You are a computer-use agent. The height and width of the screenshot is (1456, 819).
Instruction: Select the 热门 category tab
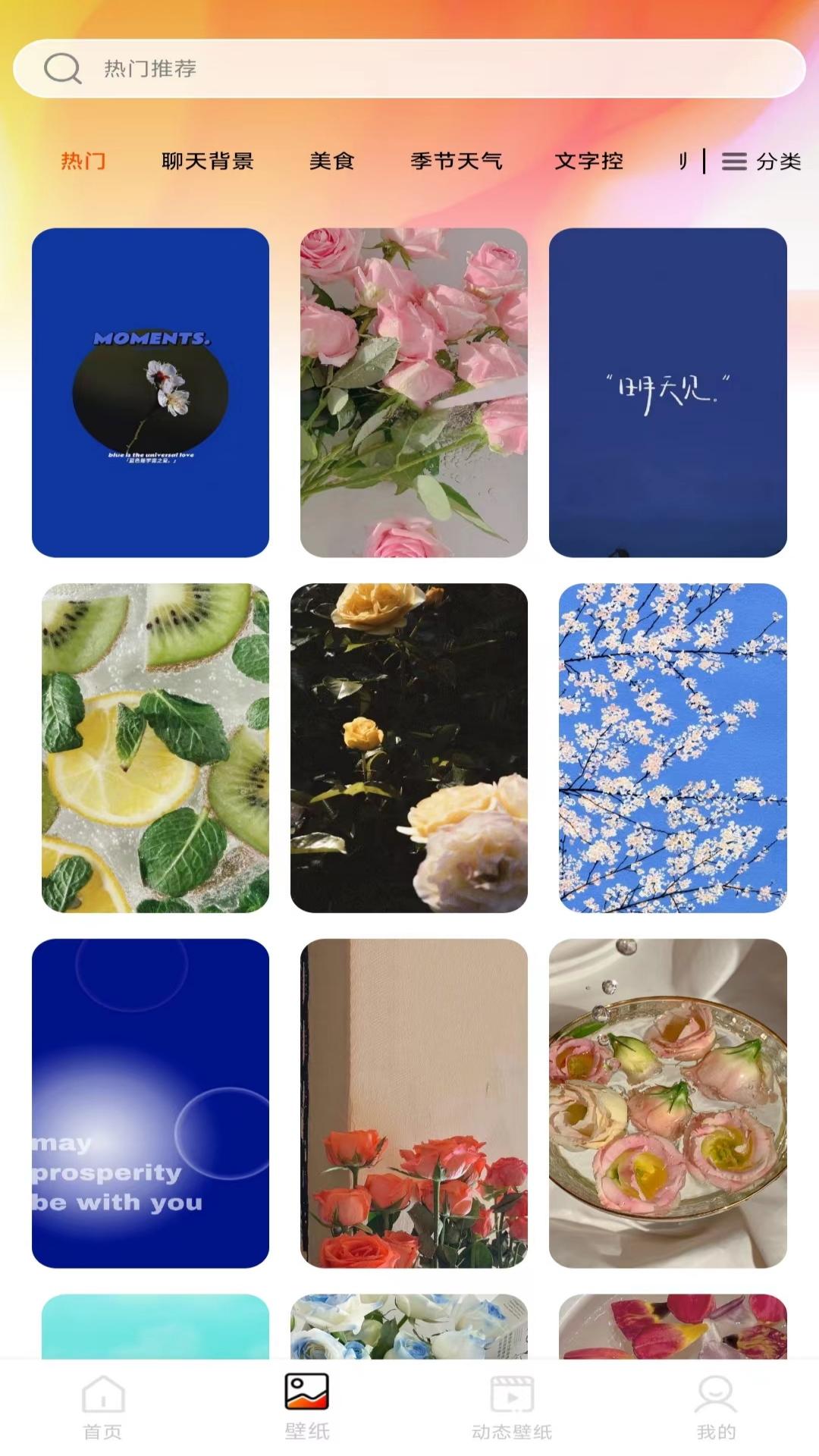pyautogui.click(x=83, y=161)
